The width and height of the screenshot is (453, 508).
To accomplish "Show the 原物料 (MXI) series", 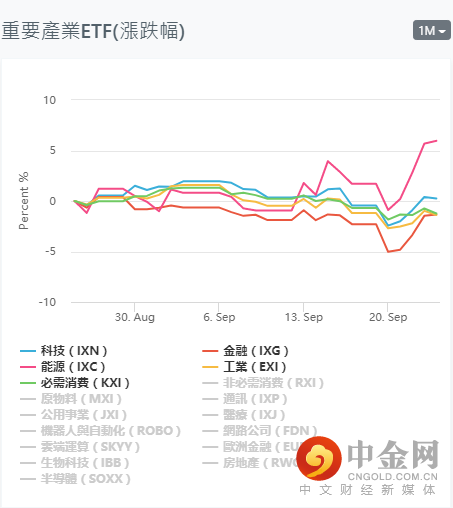I will coord(71,399).
